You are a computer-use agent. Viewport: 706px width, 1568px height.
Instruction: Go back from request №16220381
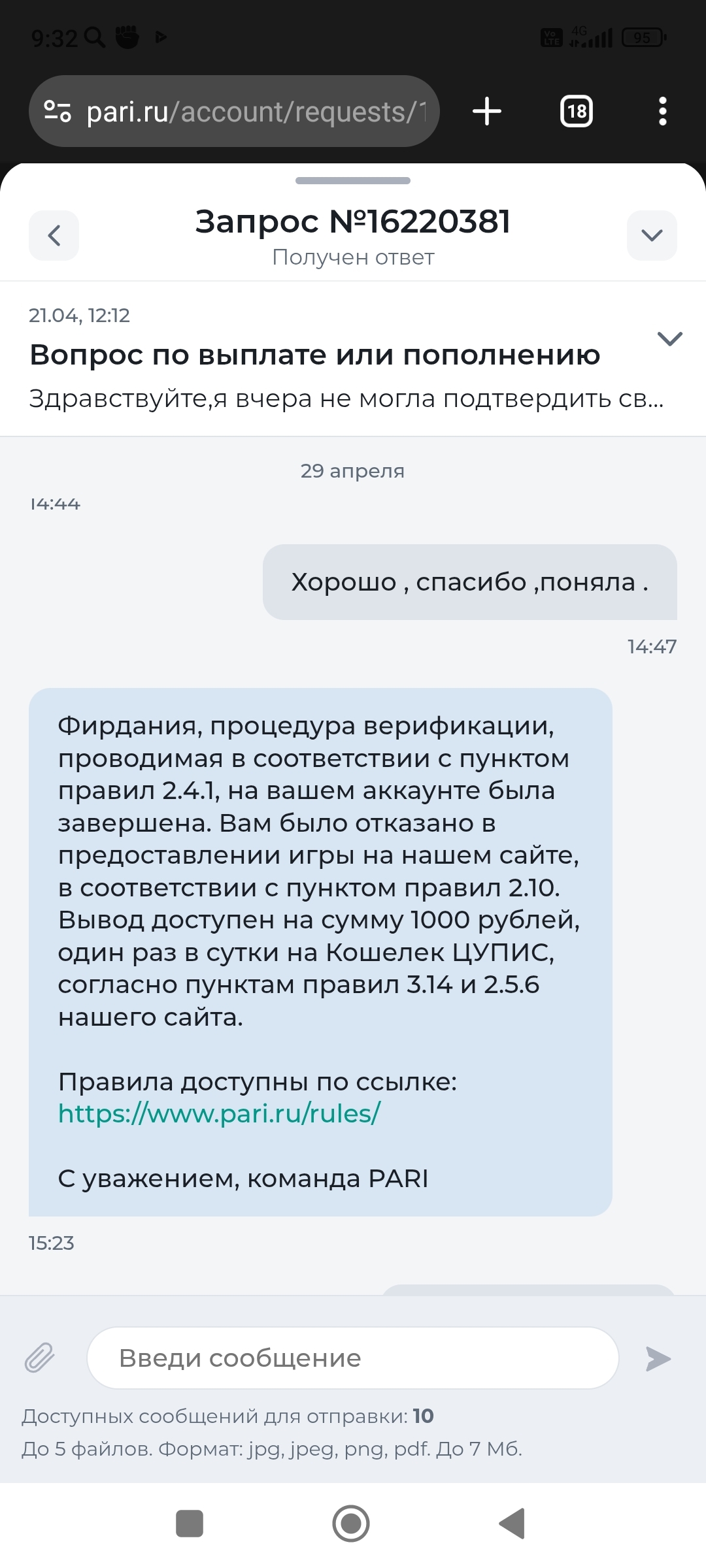(54, 235)
